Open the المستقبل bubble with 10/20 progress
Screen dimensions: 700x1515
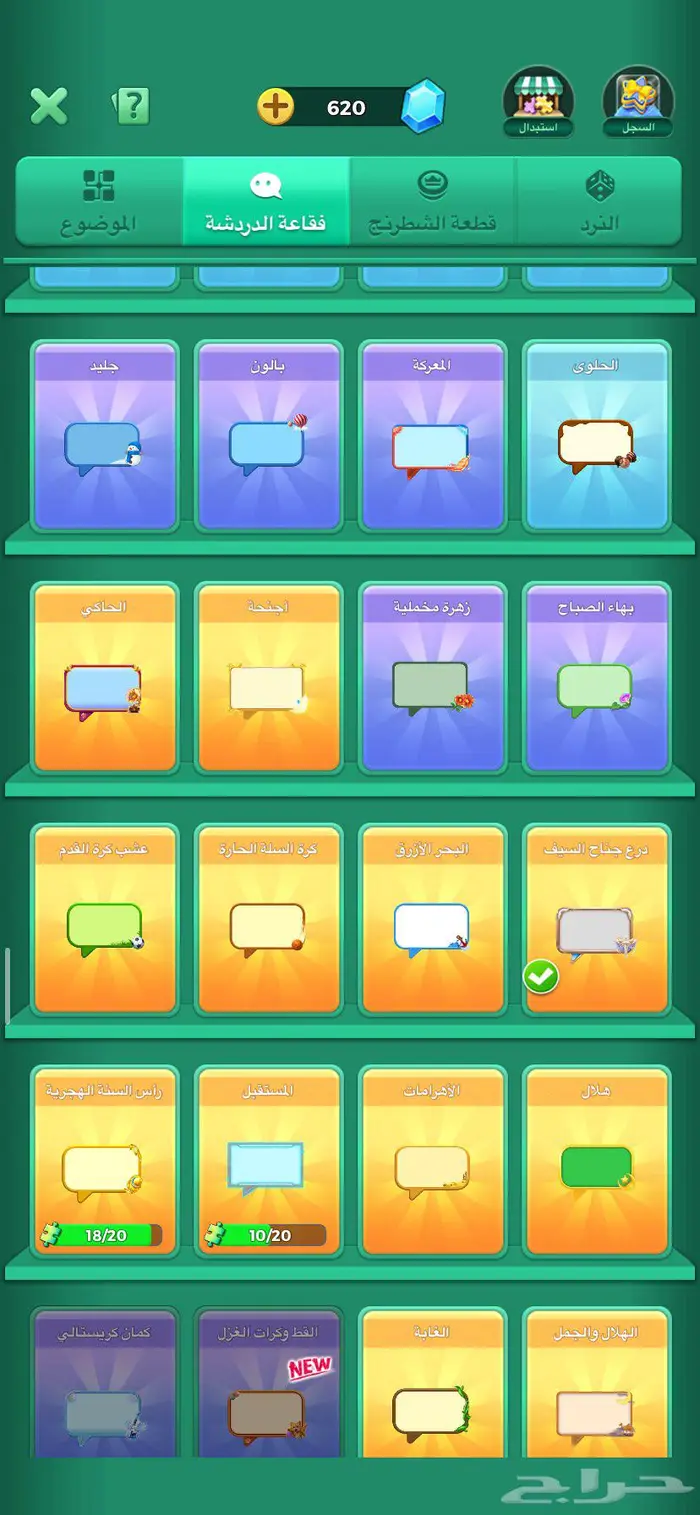point(269,1161)
